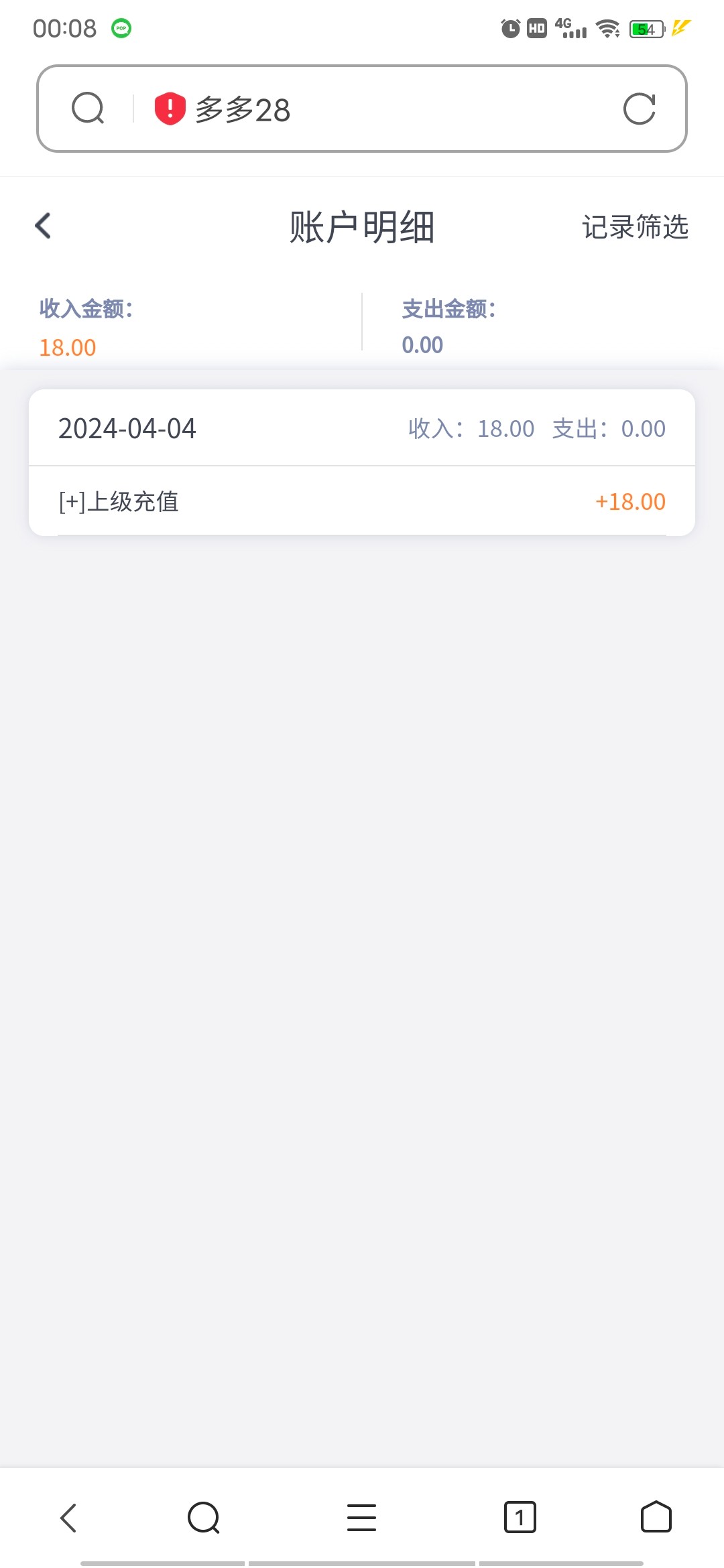Navigate back using browser bottom arrow

coord(68,1518)
